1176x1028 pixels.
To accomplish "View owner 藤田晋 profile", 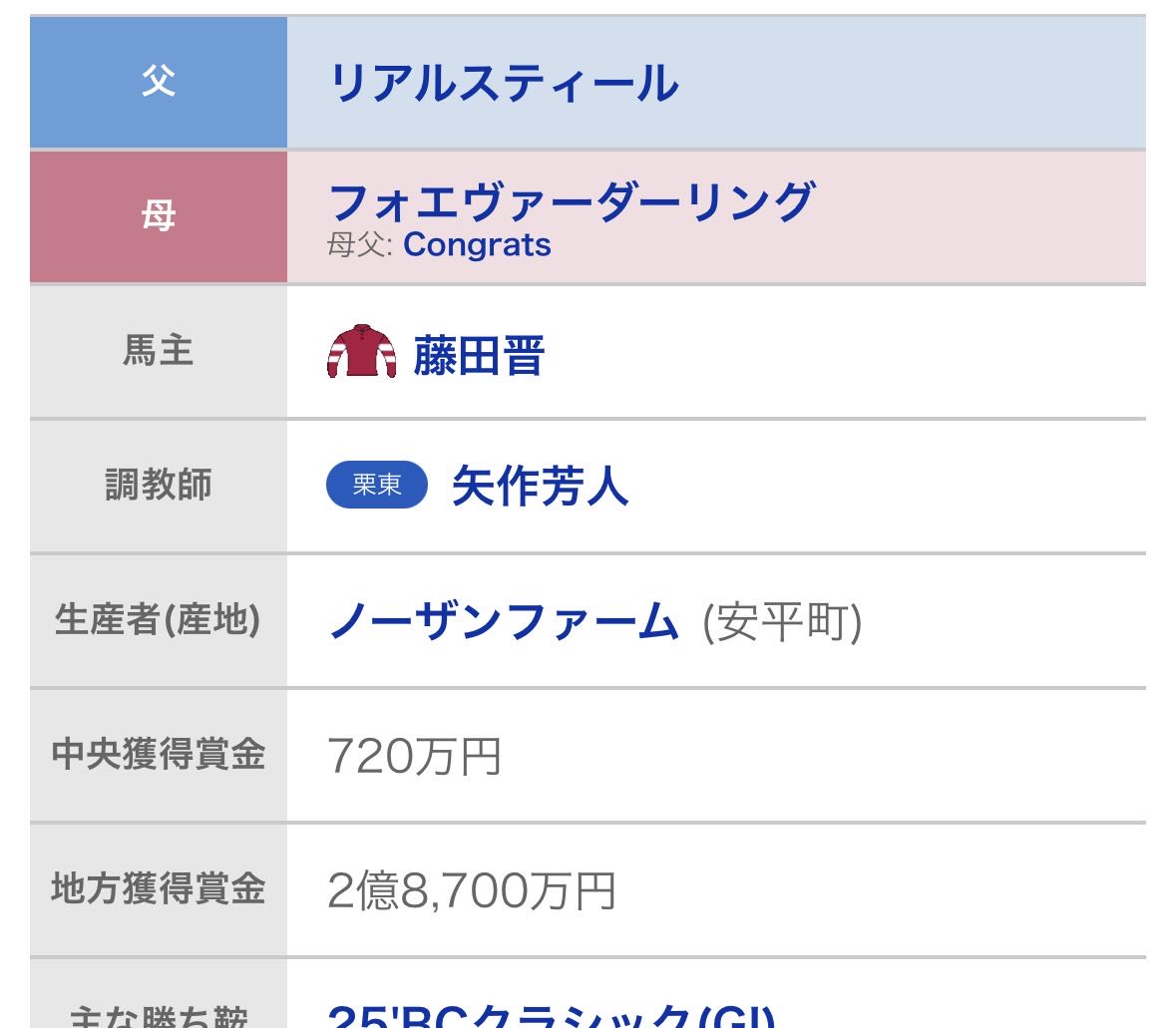I will pyautogui.click(x=478, y=355).
